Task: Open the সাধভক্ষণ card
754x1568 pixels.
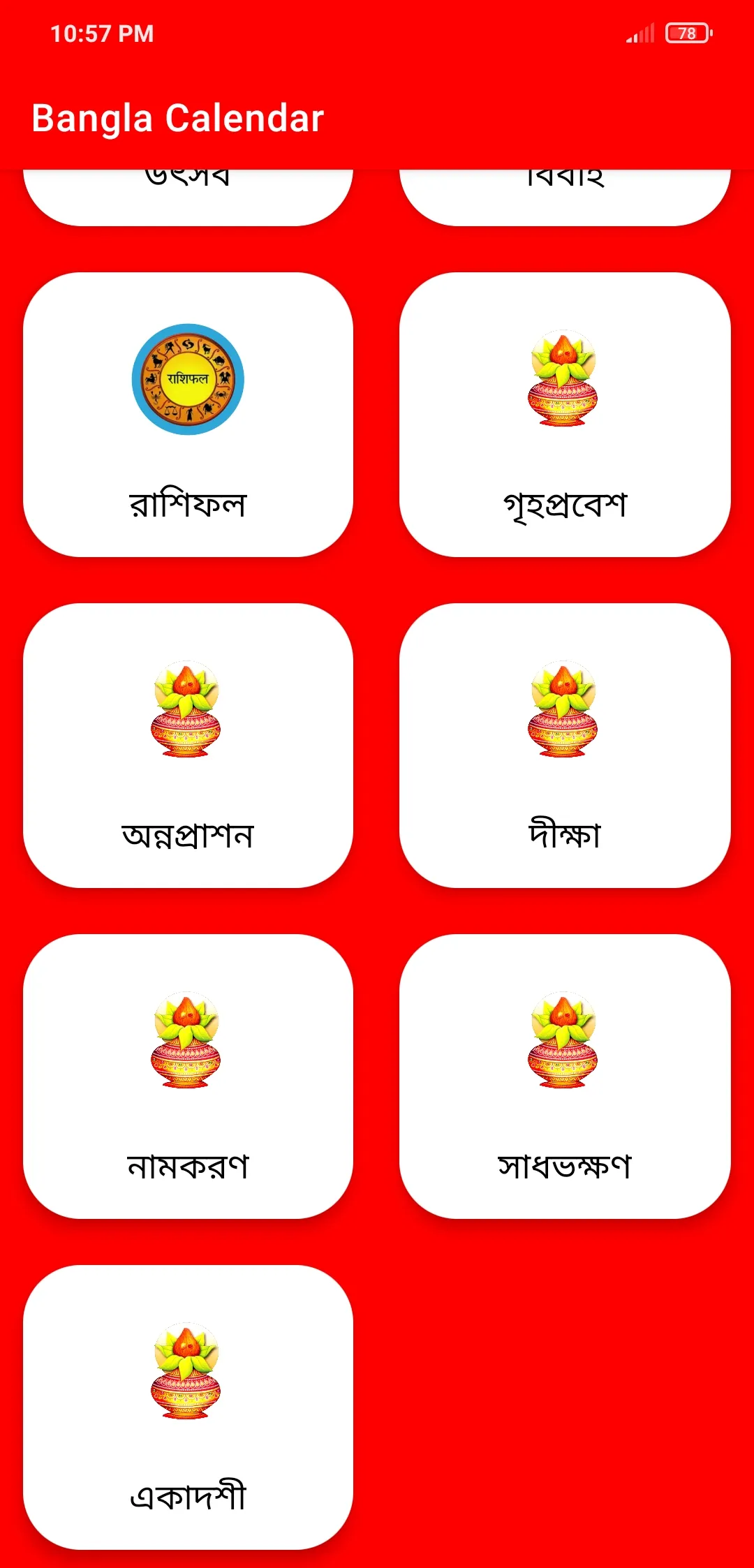Action: (564, 1077)
